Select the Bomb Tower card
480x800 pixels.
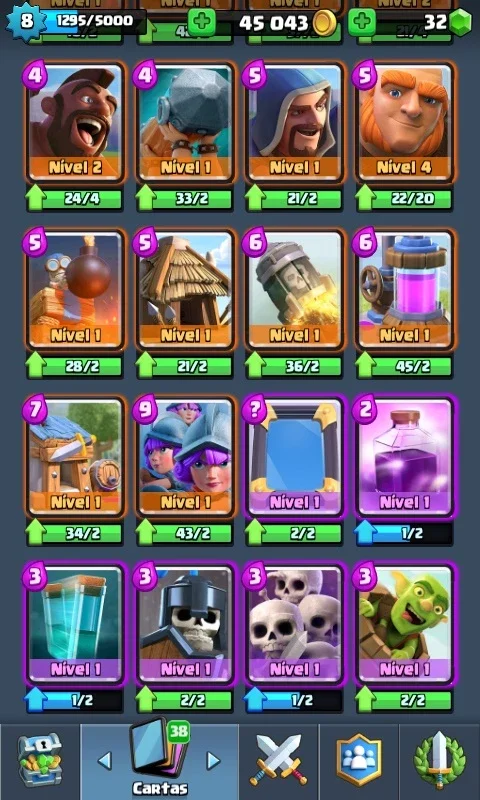75,290
